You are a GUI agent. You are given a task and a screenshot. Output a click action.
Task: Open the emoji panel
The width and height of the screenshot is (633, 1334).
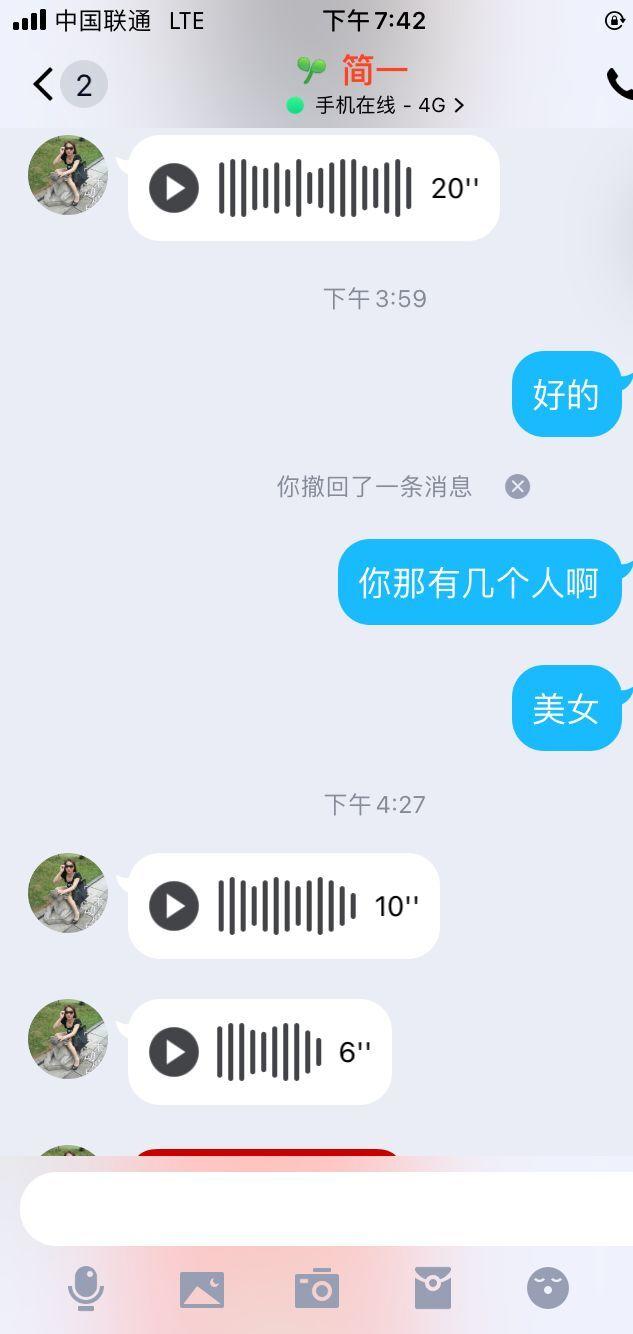548,1288
